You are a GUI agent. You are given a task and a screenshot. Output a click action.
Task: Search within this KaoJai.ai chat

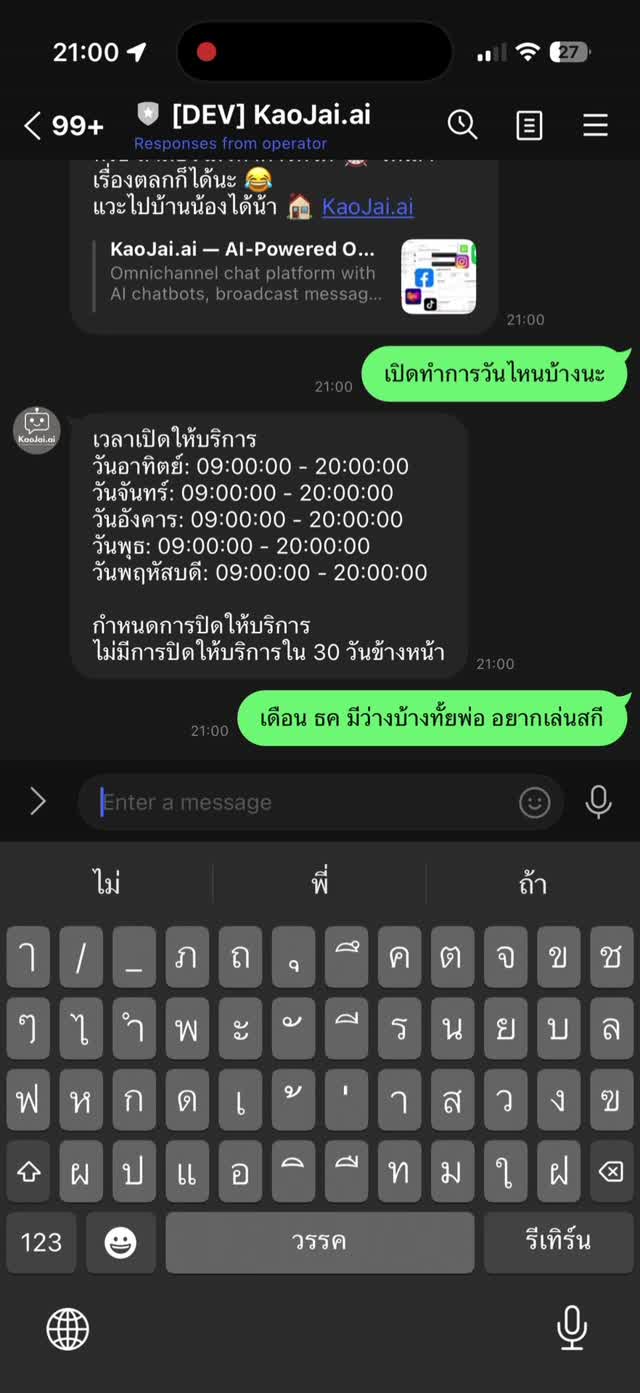(462, 125)
